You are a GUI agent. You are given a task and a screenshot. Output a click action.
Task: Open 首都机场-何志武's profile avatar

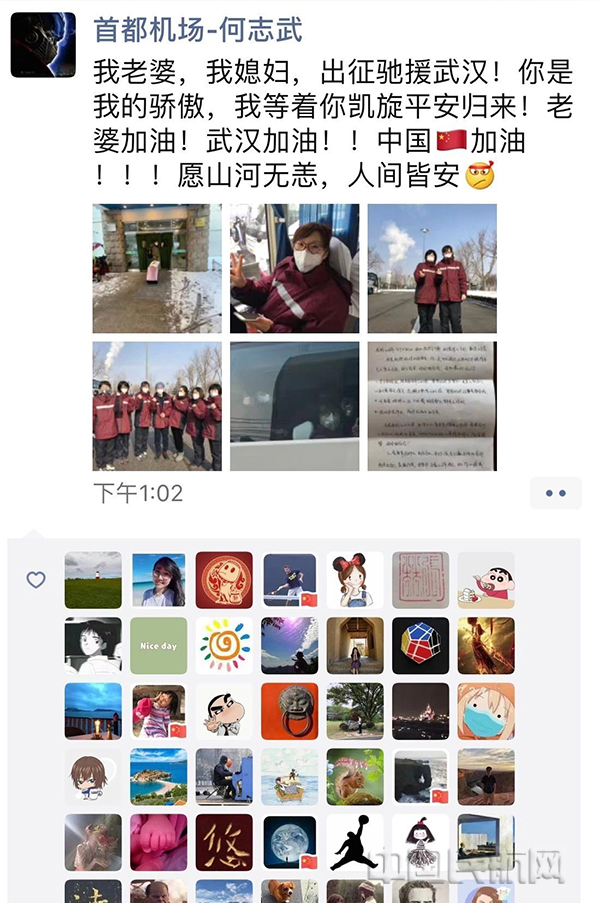[43, 45]
